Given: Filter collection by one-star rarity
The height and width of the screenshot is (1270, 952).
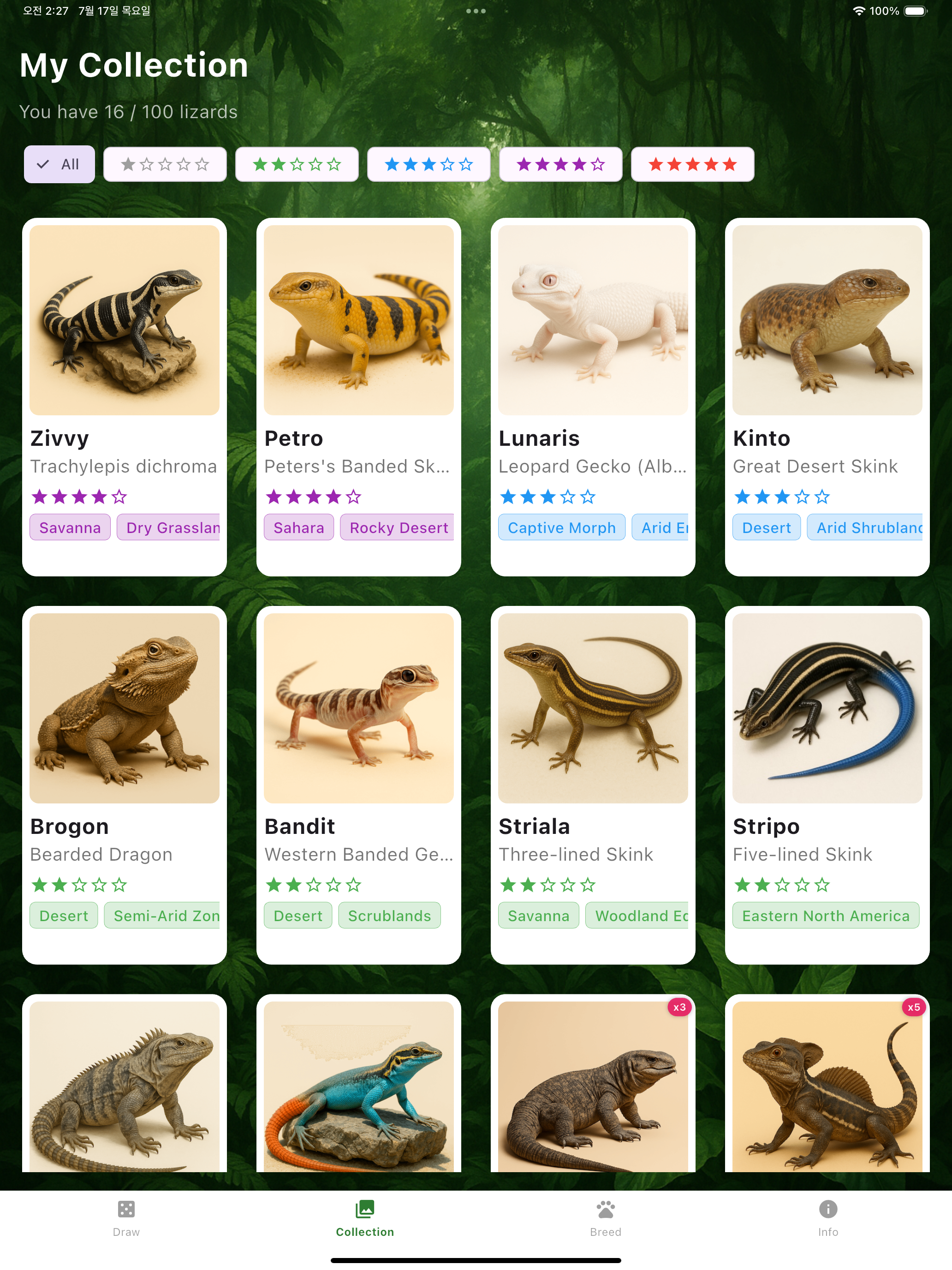Looking at the screenshot, I should (x=165, y=164).
